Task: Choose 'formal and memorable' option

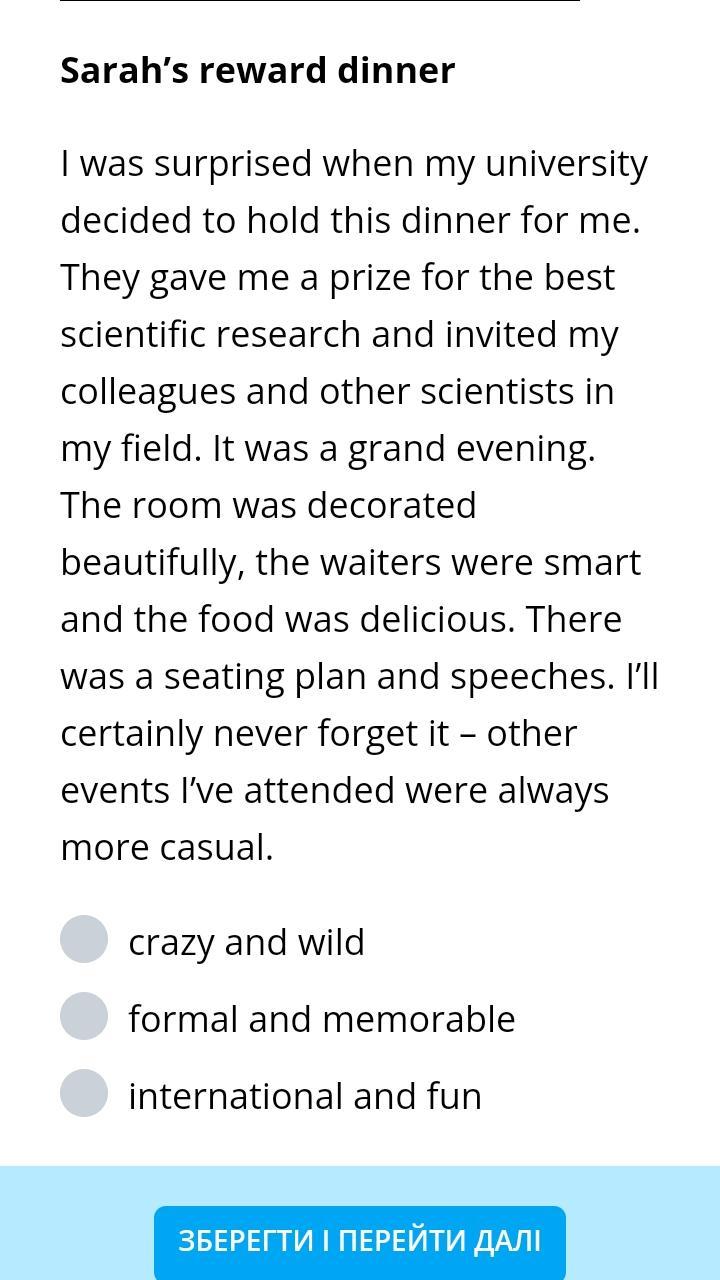Action: (84, 1017)
